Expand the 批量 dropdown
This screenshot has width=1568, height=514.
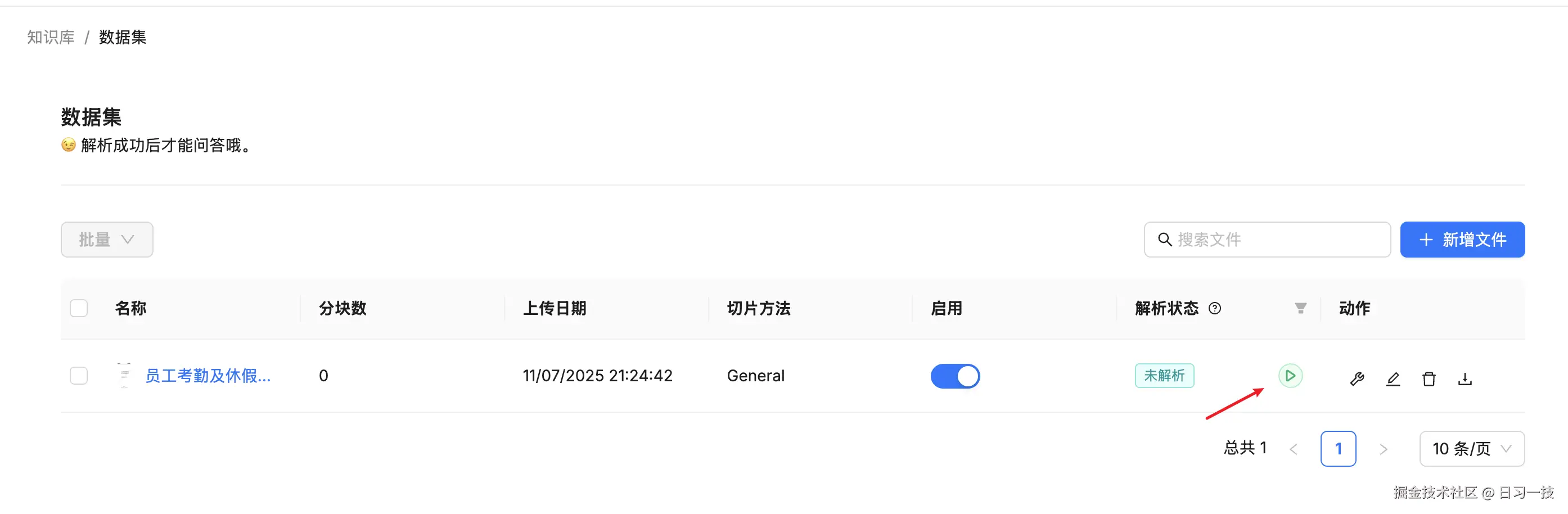(x=106, y=240)
